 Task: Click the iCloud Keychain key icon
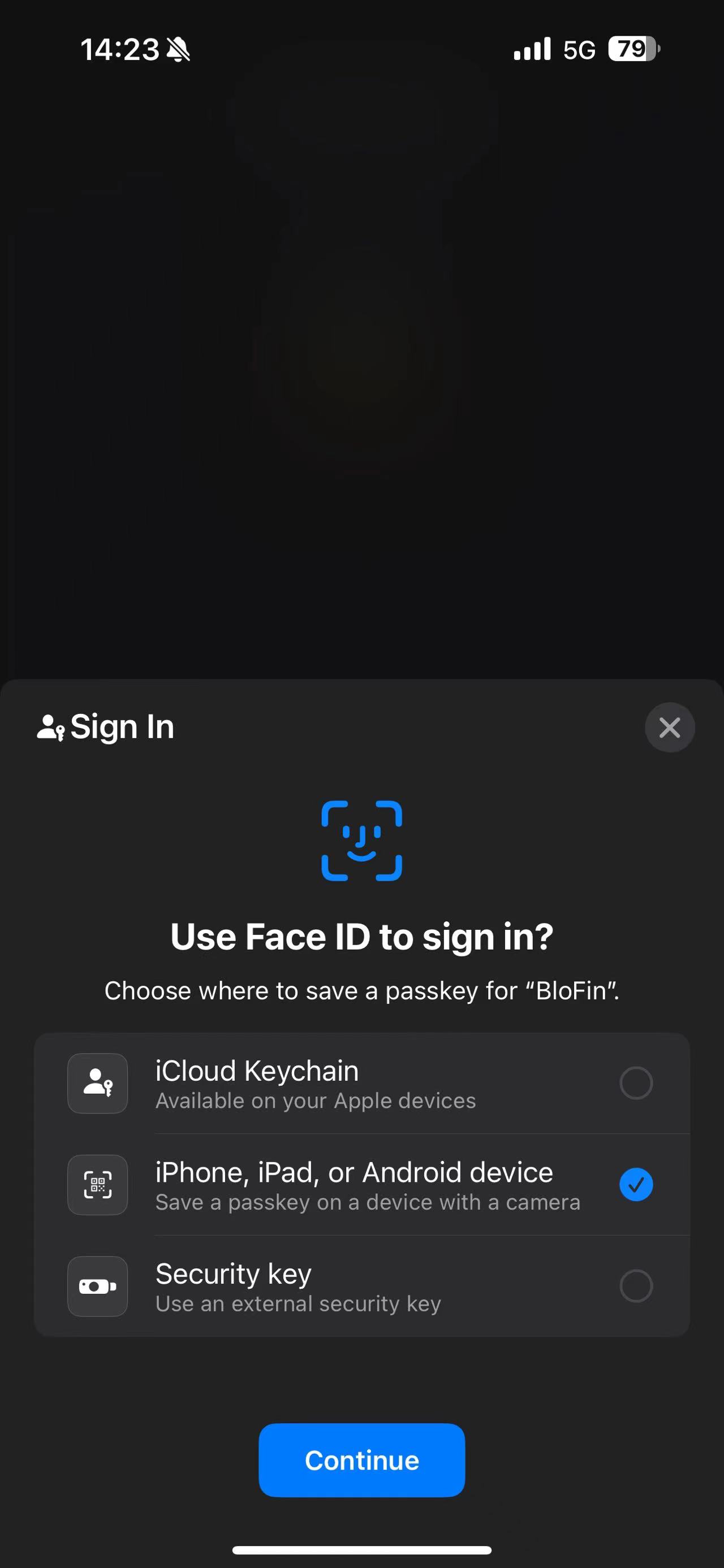[97, 1084]
